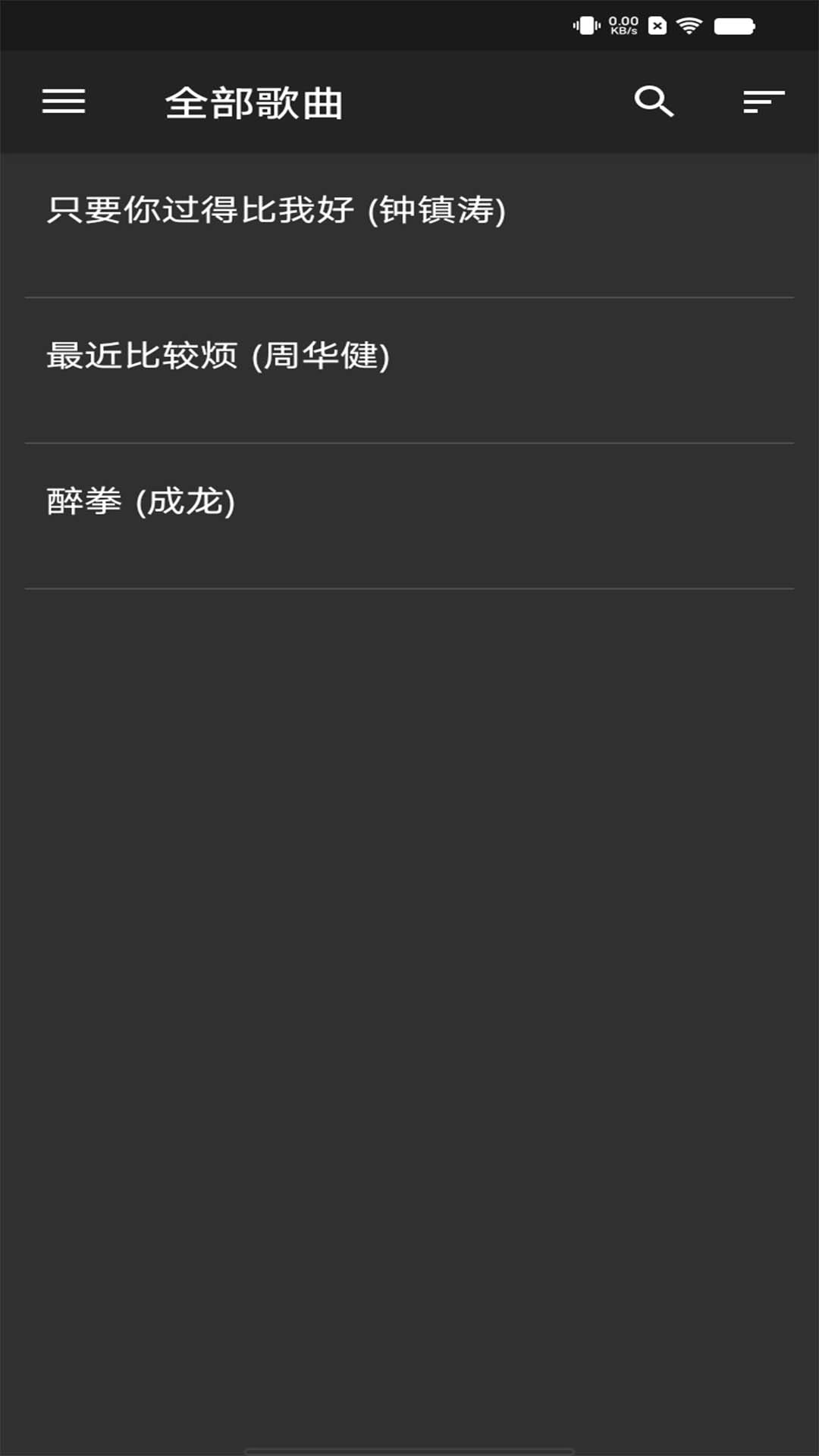
Task: Tap the network speed indicator showing 0.00 KB/s
Action: (x=622, y=24)
